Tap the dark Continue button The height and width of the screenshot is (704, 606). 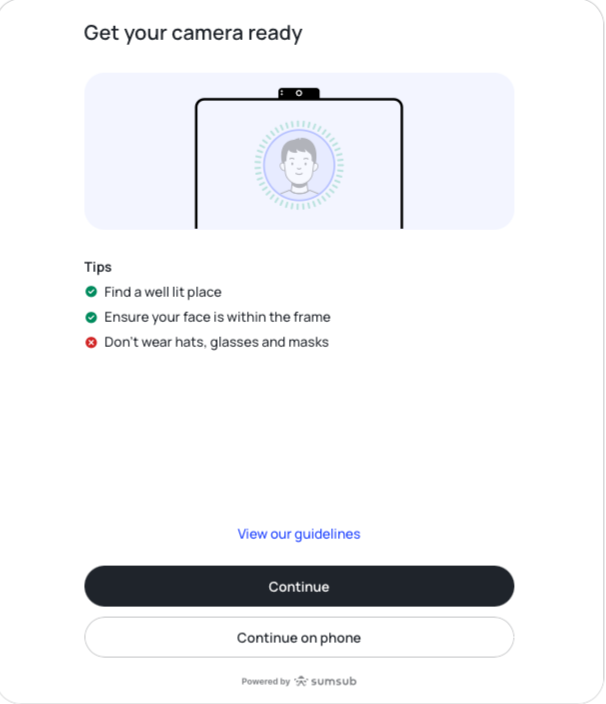click(299, 586)
